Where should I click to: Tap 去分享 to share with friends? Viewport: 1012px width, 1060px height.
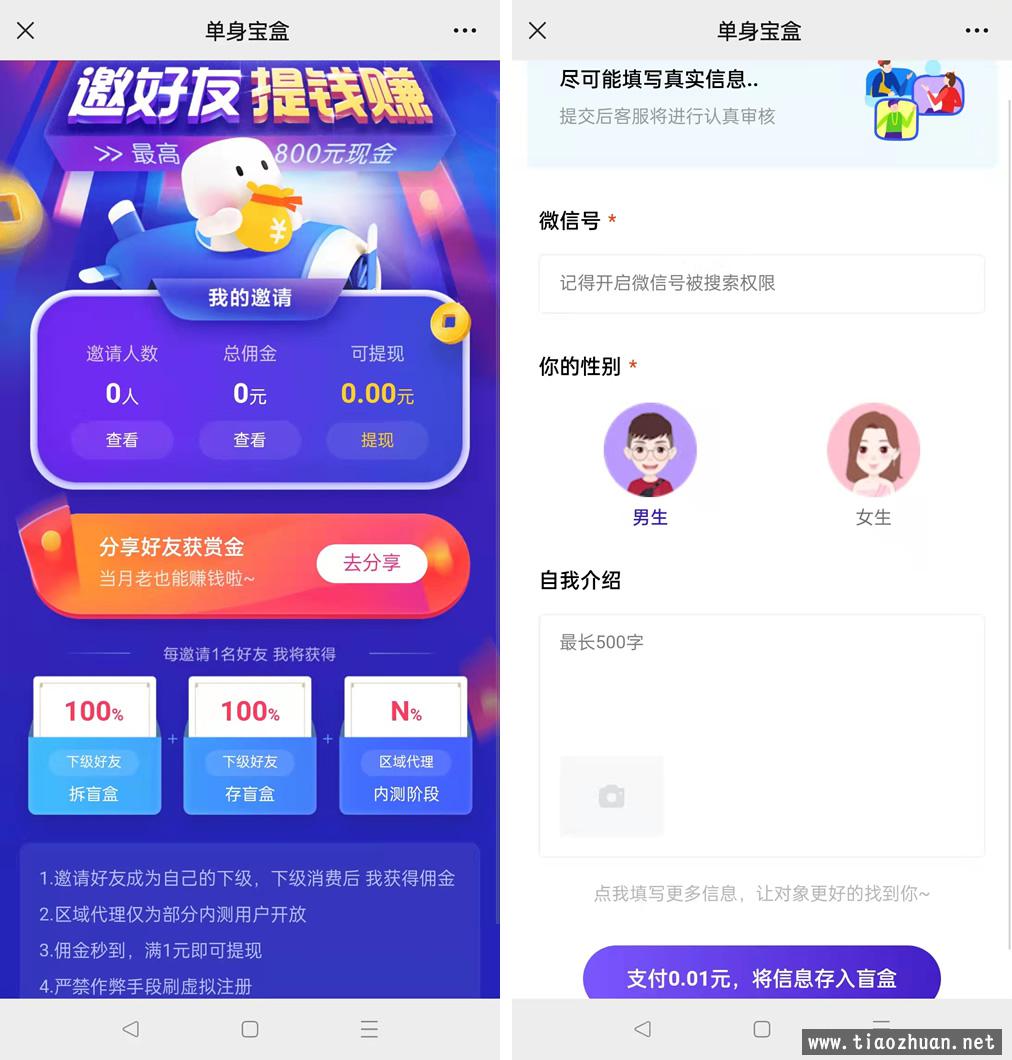tap(372, 563)
